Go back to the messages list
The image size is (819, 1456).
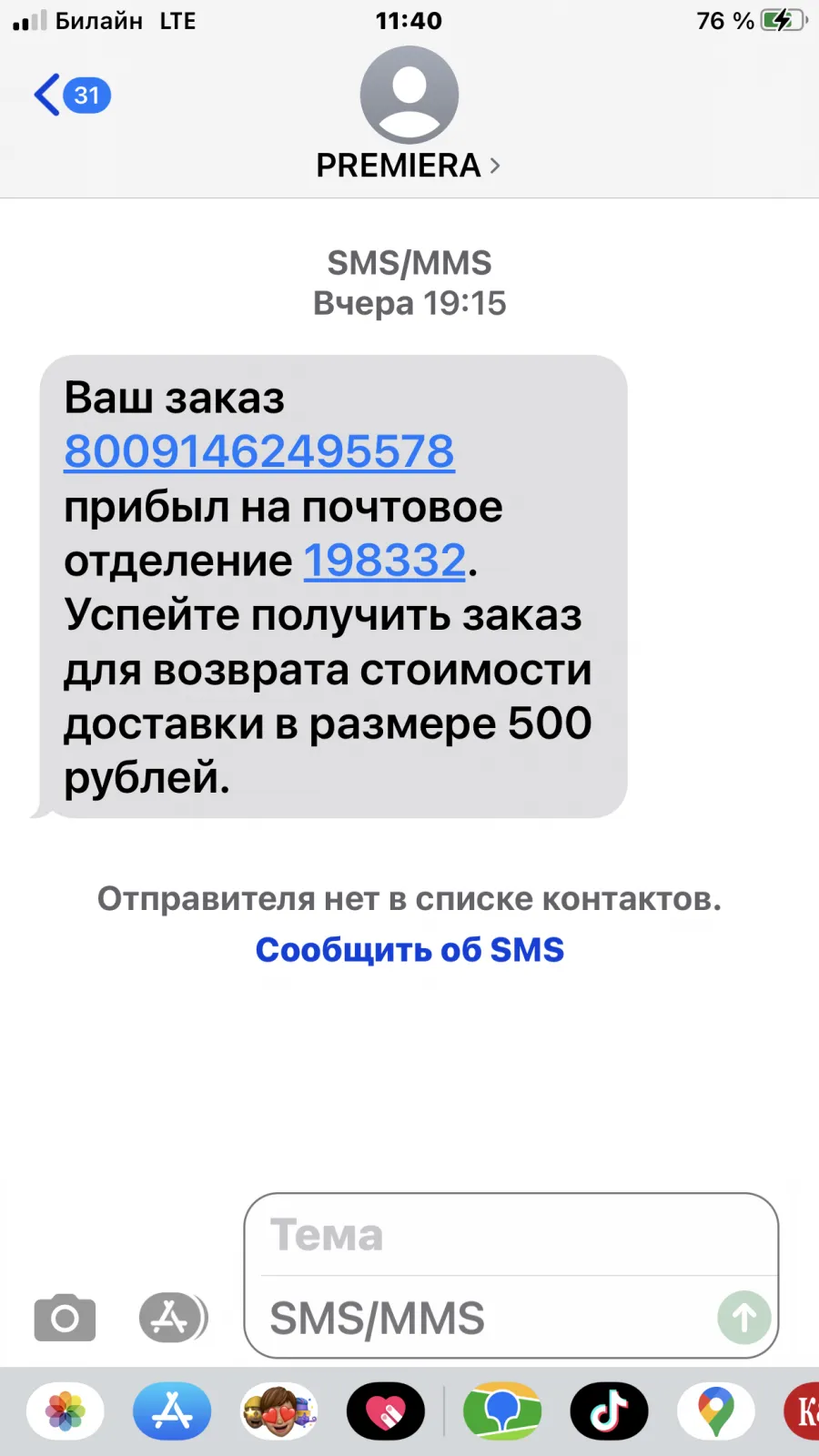click(71, 95)
